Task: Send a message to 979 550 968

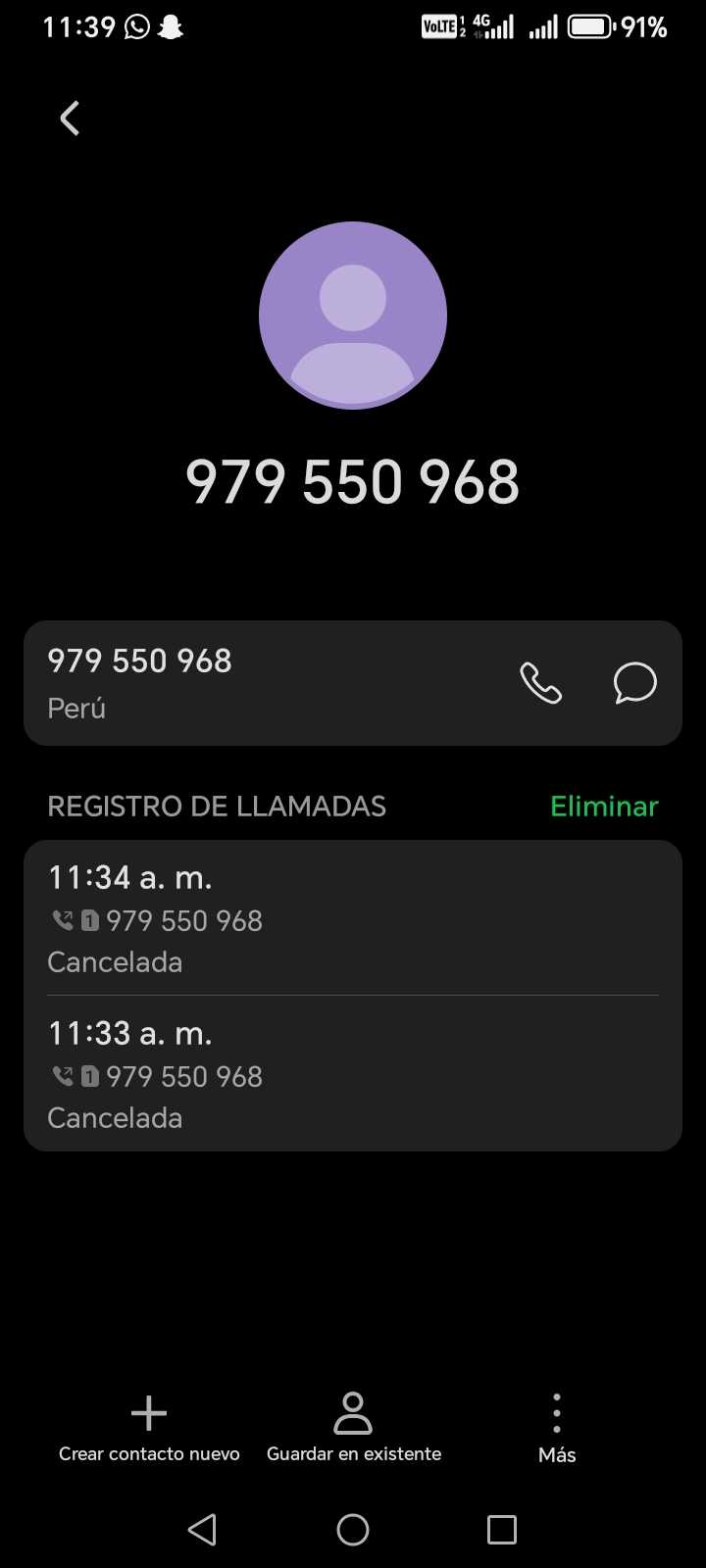Action: coord(634,683)
